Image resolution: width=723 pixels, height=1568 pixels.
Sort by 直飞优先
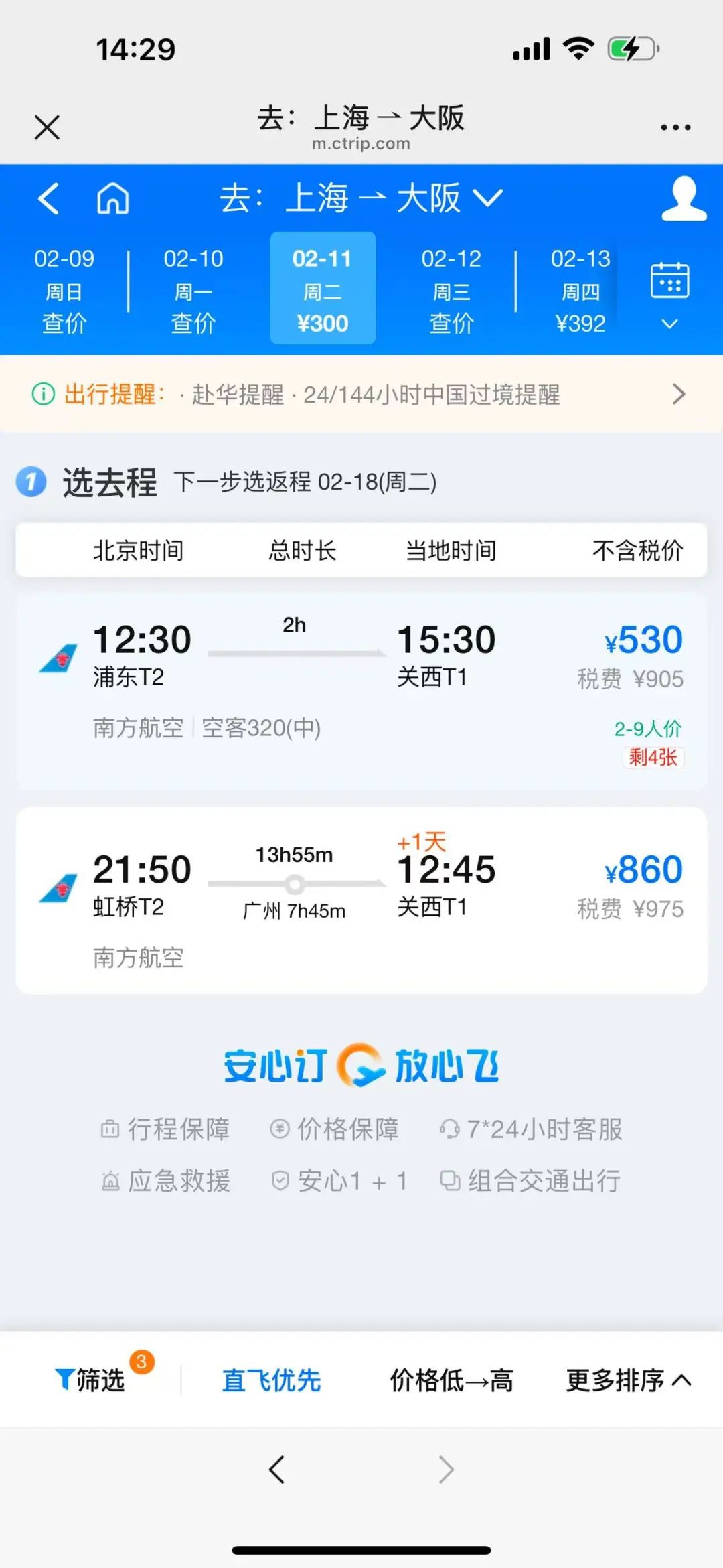click(271, 1380)
